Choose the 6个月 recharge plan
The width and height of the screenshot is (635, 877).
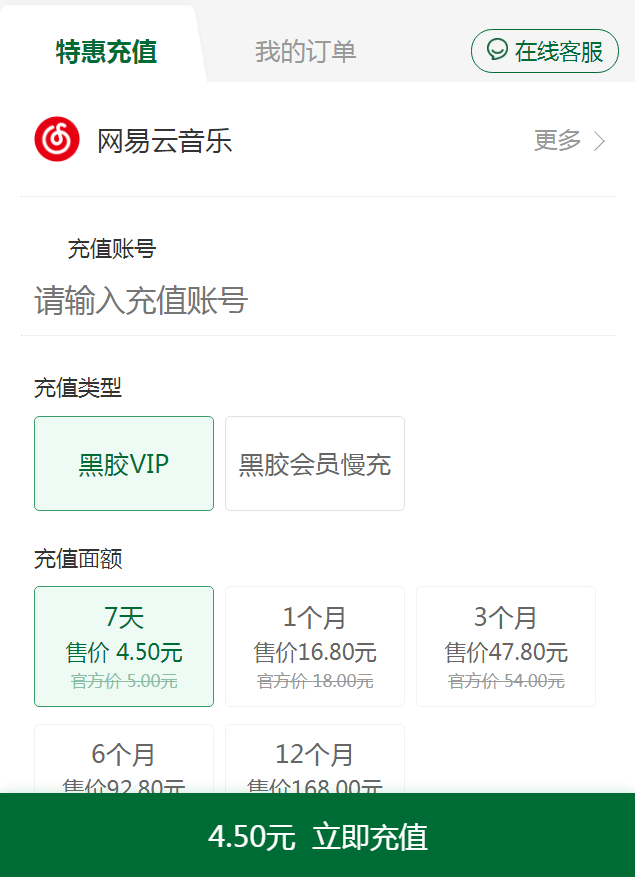pos(124,762)
